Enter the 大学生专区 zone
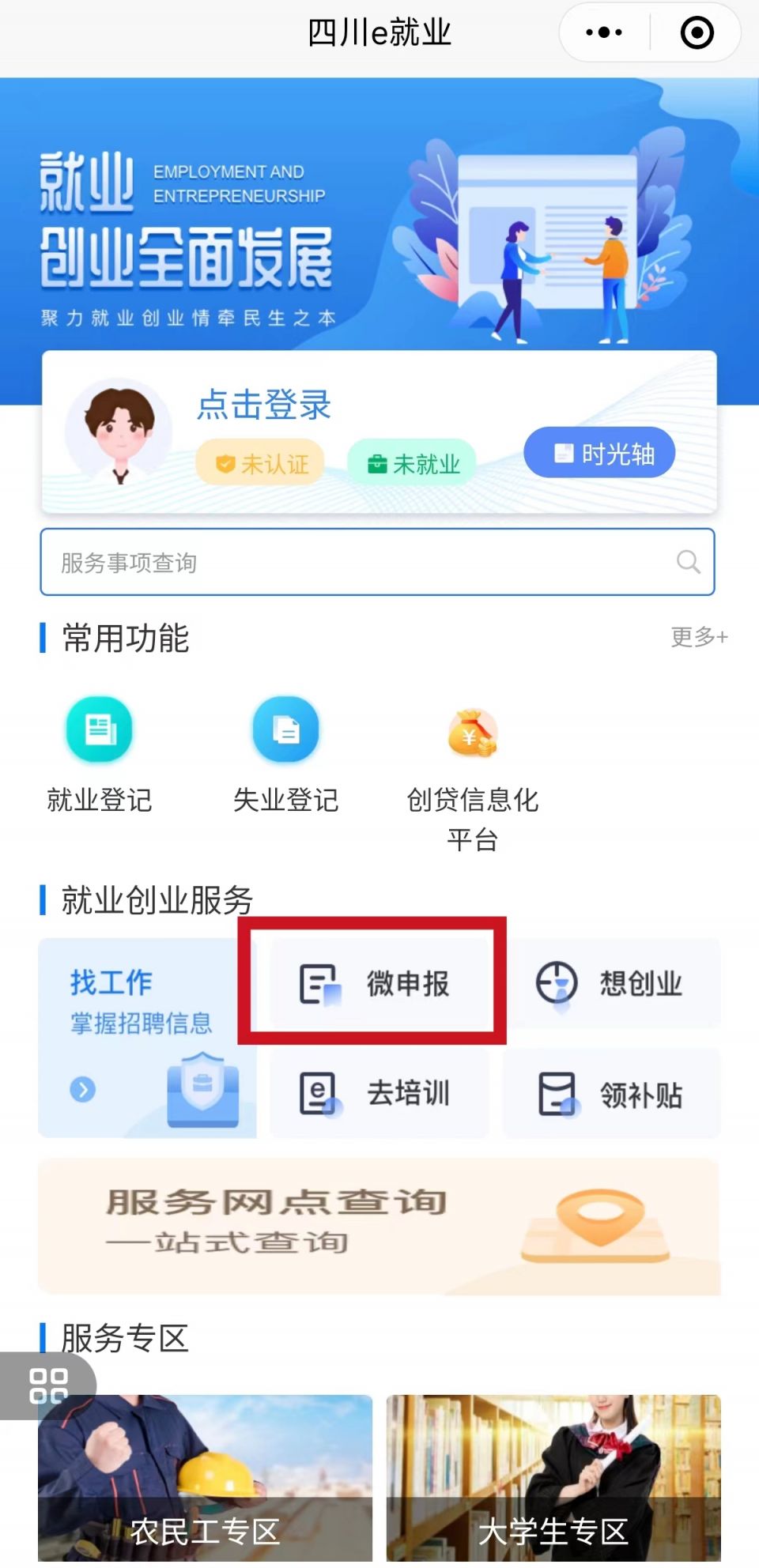The image size is (759, 1568). pyautogui.click(x=553, y=1478)
